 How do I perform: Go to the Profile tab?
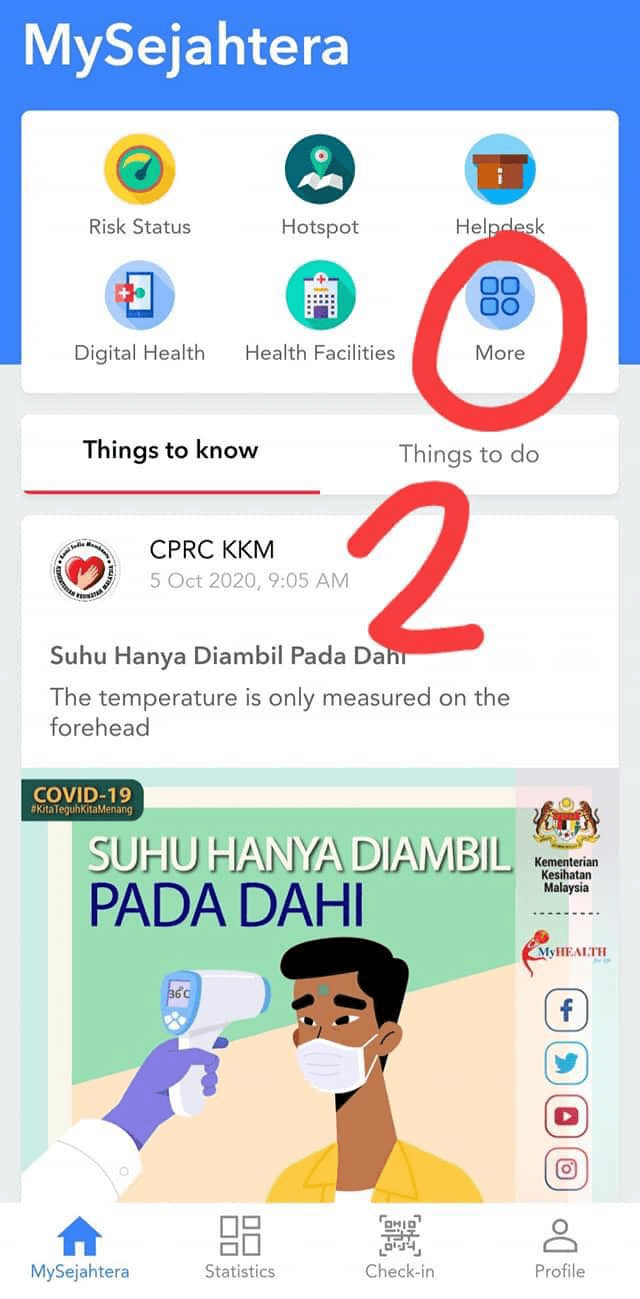tap(559, 1247)
